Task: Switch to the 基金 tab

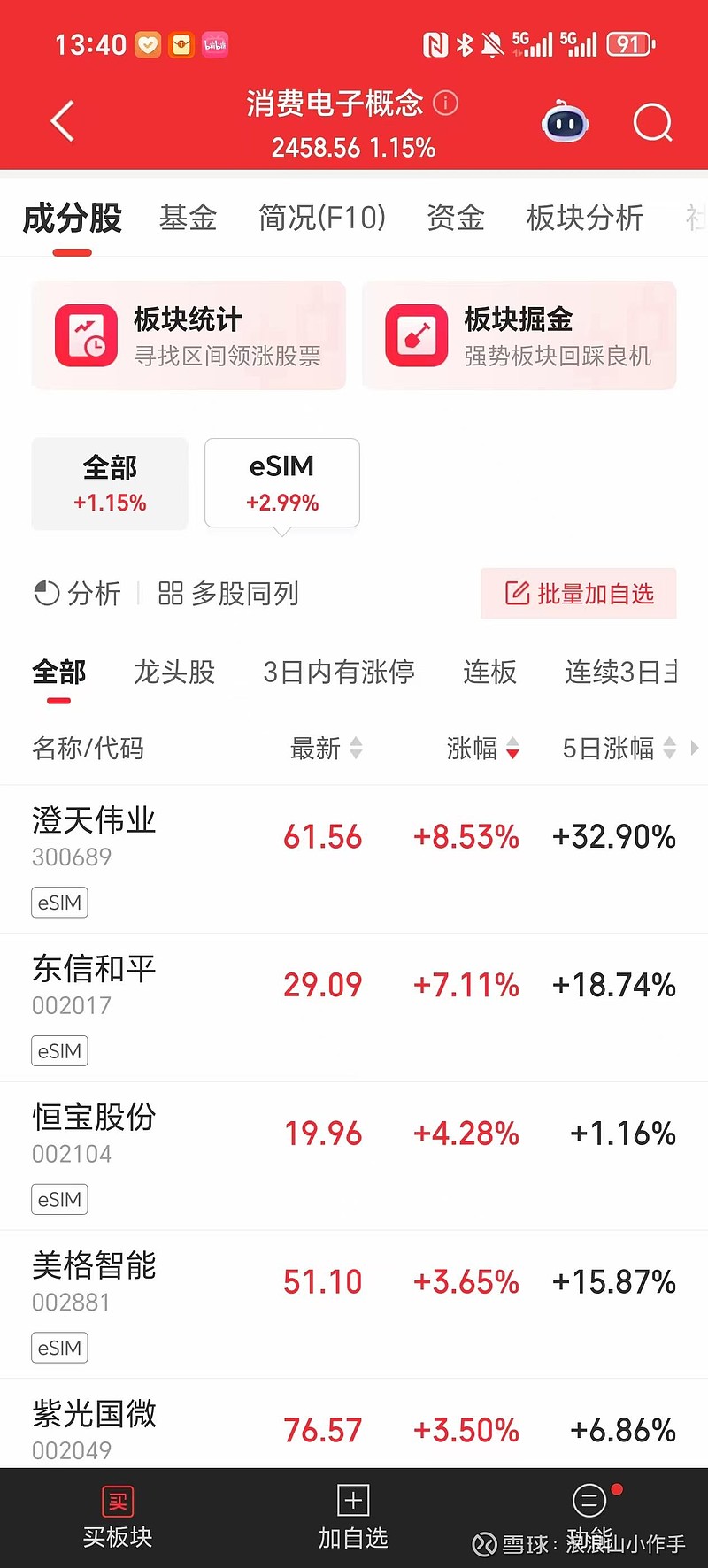Action: click(x=188, y=218)
